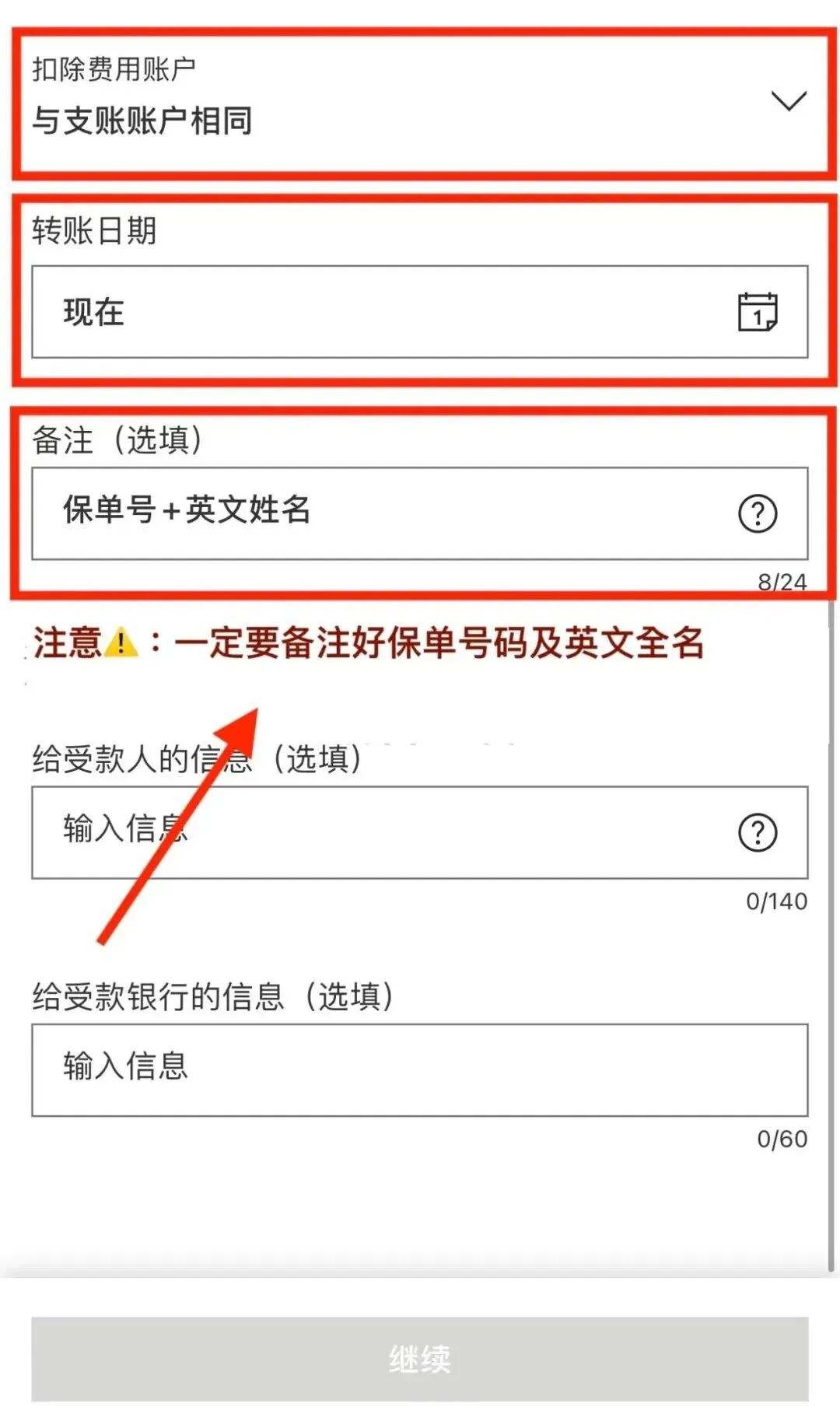
Task: Expand the 扣除费用账户 dropdown
Action: point(788,101)
